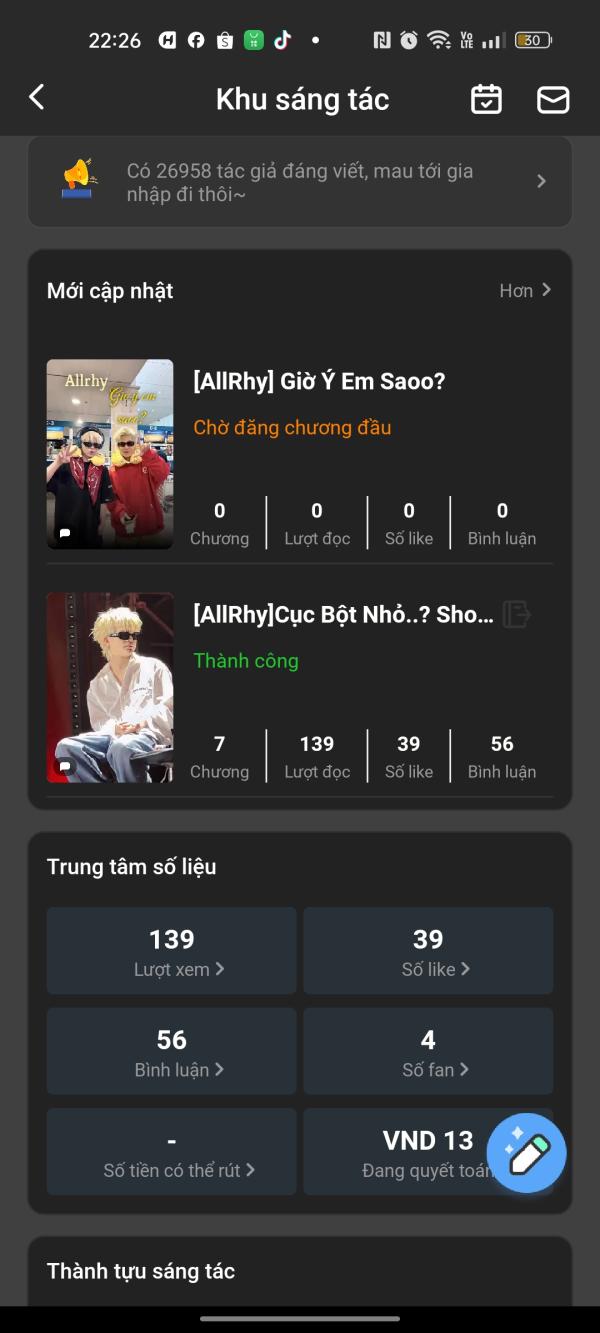Image resolution: width=600 pixels, height=1333 pixels.
Task: Open 'Số tiền có thể rút' details
Action: click(x=172, y=1152)
